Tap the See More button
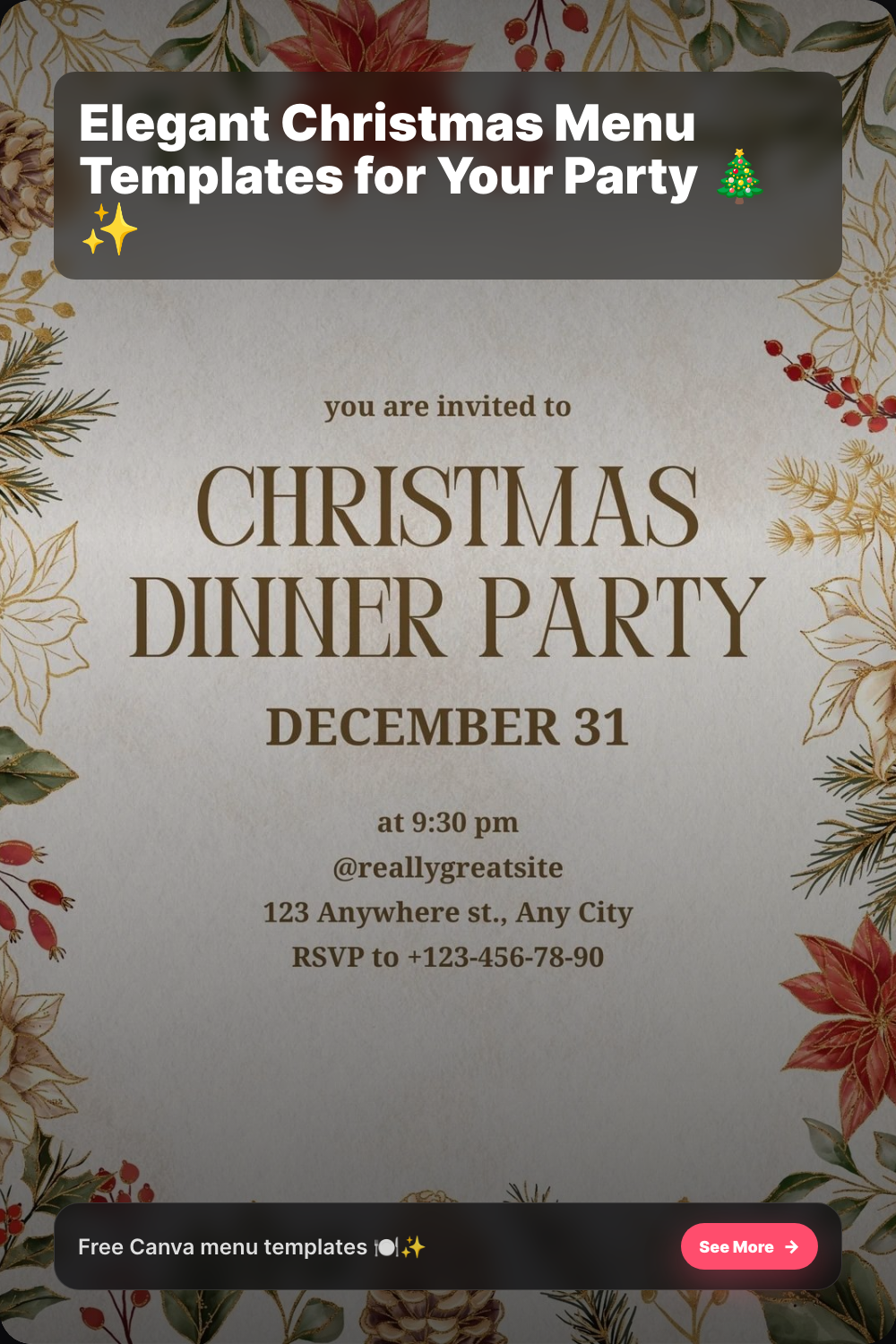Image resolution: width=896 pixels, height=1344 pixels. pos(749,1246)
